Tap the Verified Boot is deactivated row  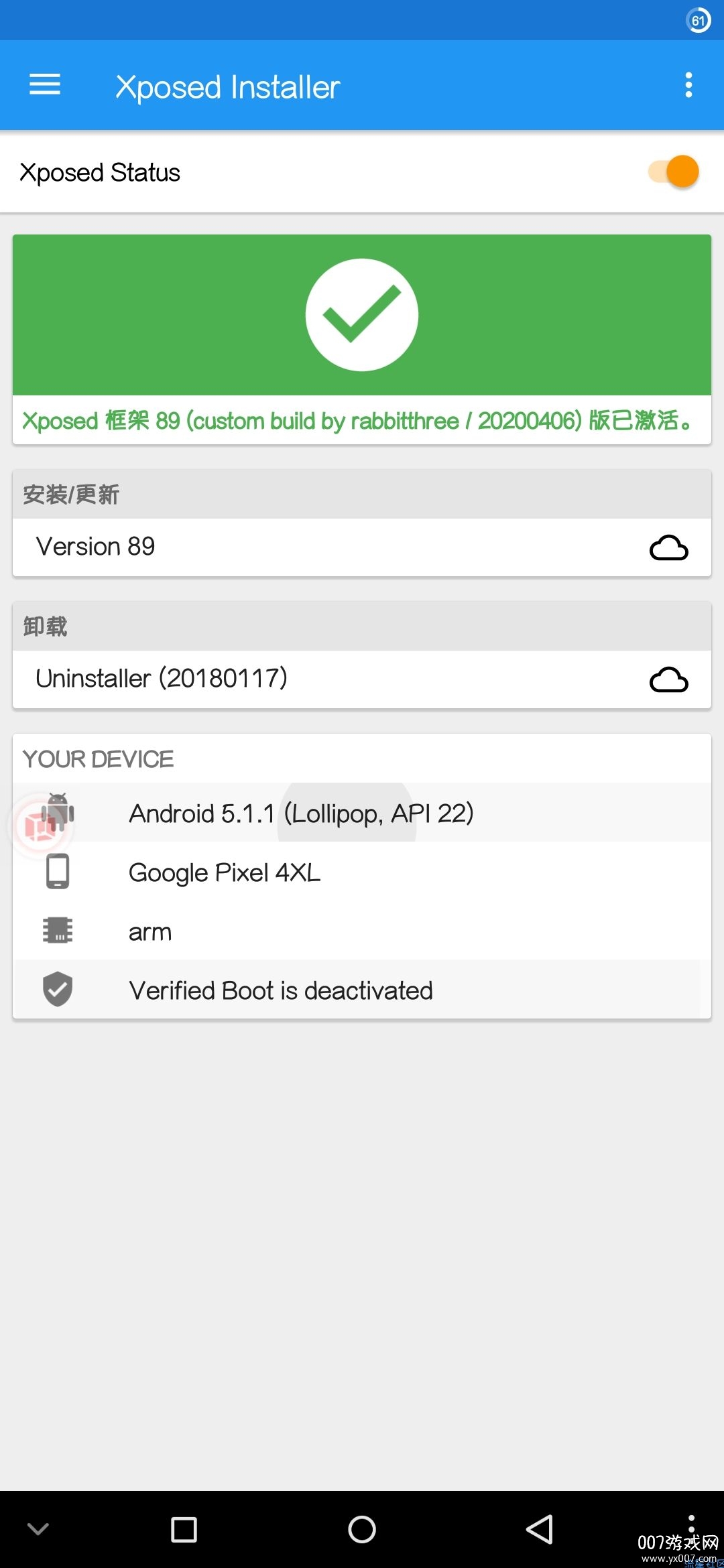pos(362,990)
